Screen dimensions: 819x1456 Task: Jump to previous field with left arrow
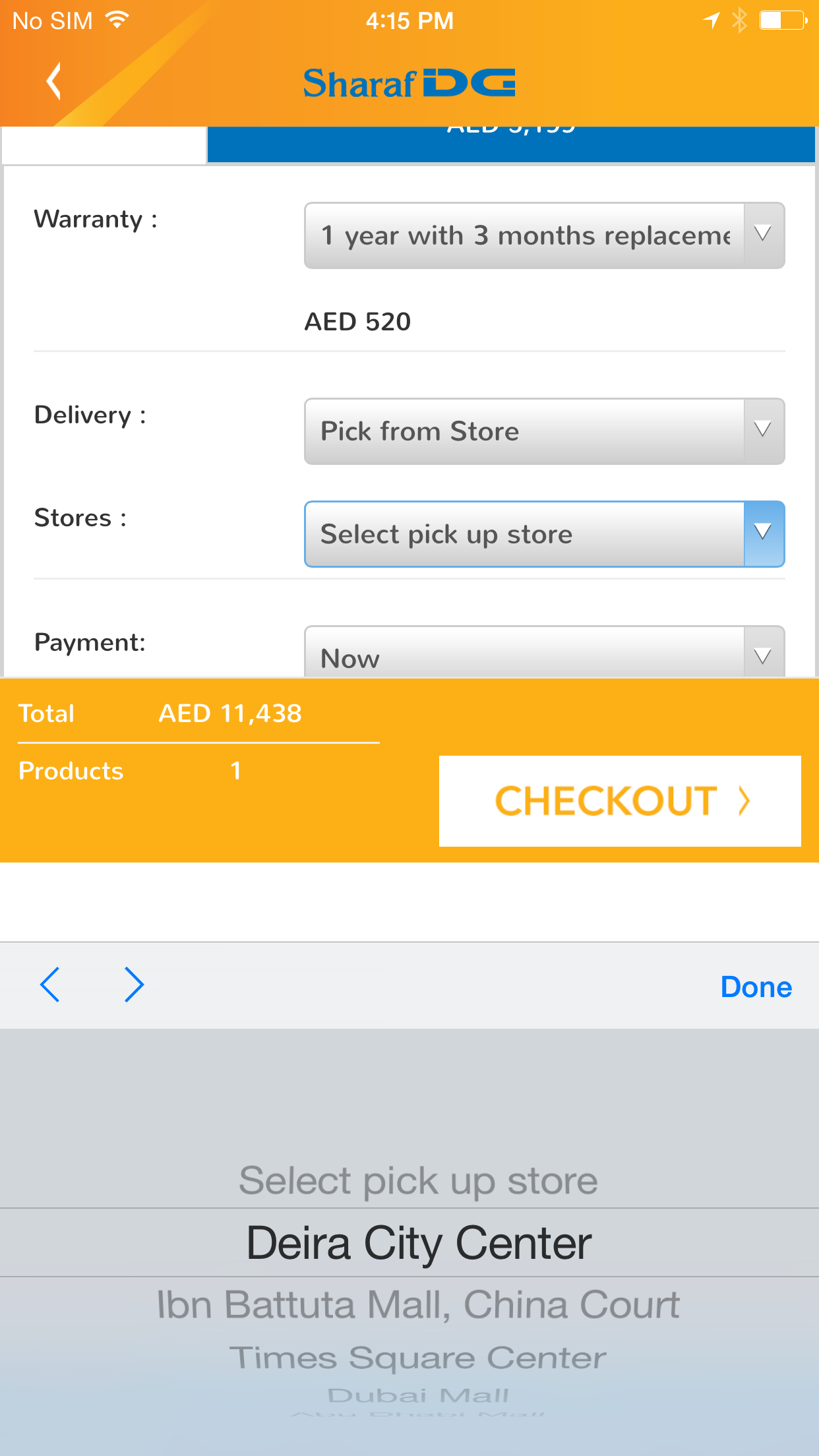(x=50, y=985)
